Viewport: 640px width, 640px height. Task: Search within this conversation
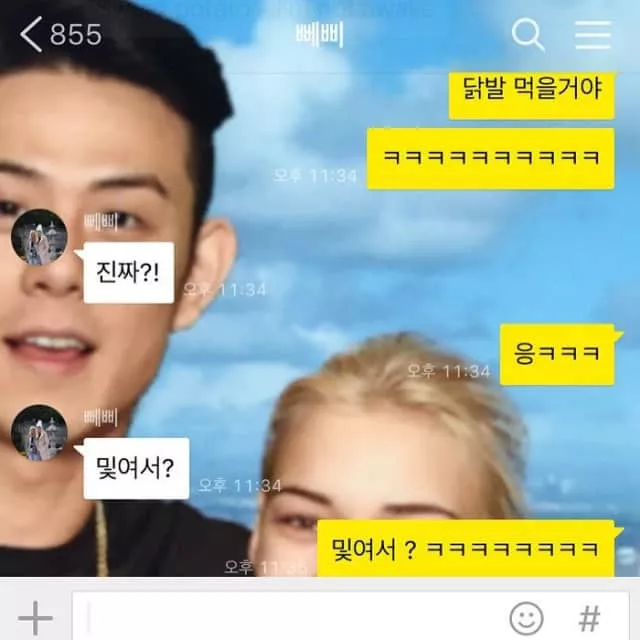coord(528,35)
